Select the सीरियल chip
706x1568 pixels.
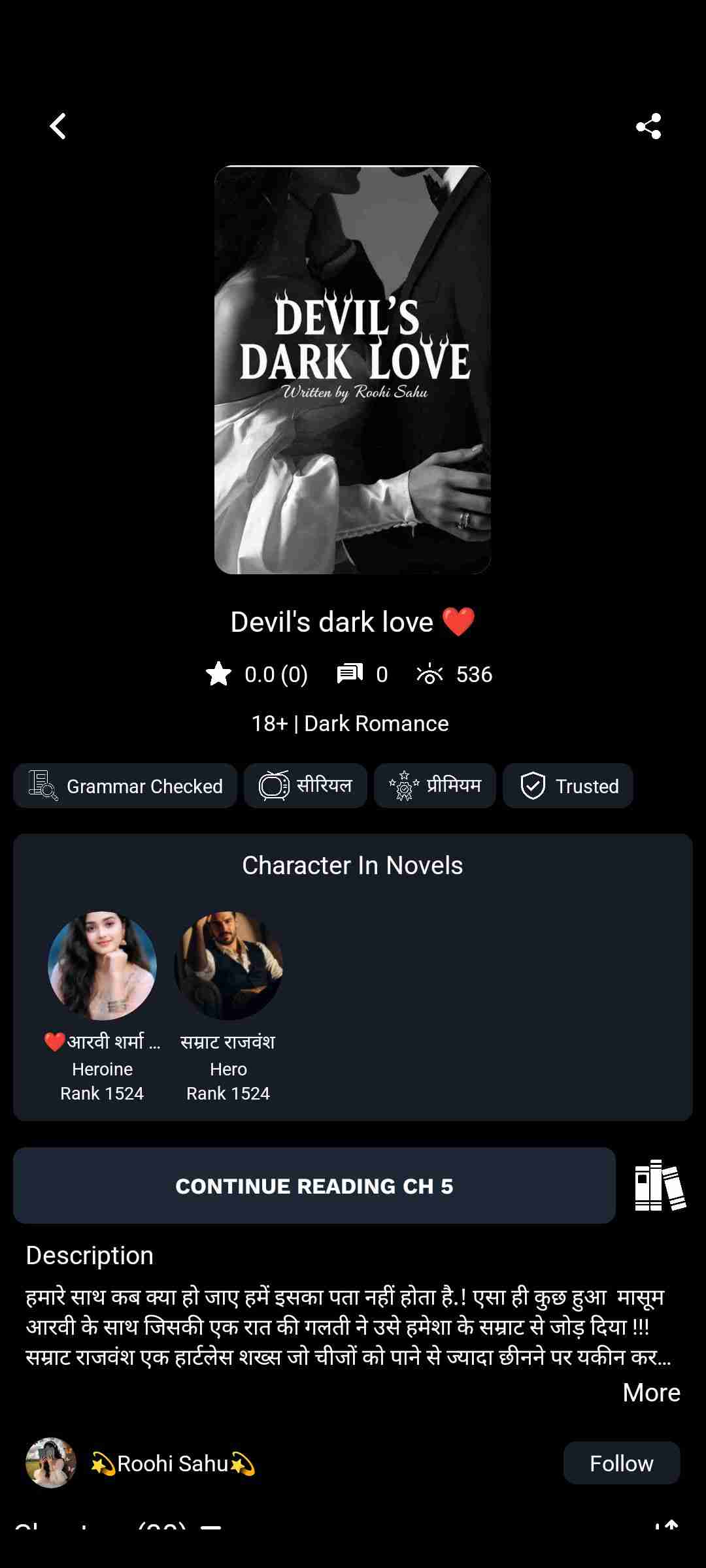[305, 786]
